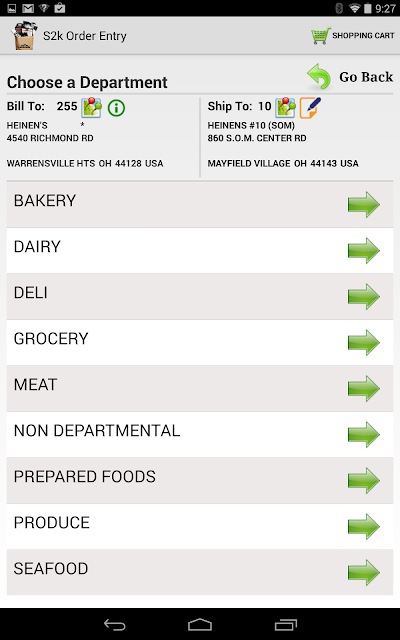The height and width of the screenshot is (640, 400).
Task: Select the MEAT department
Action: click(200, 388)
